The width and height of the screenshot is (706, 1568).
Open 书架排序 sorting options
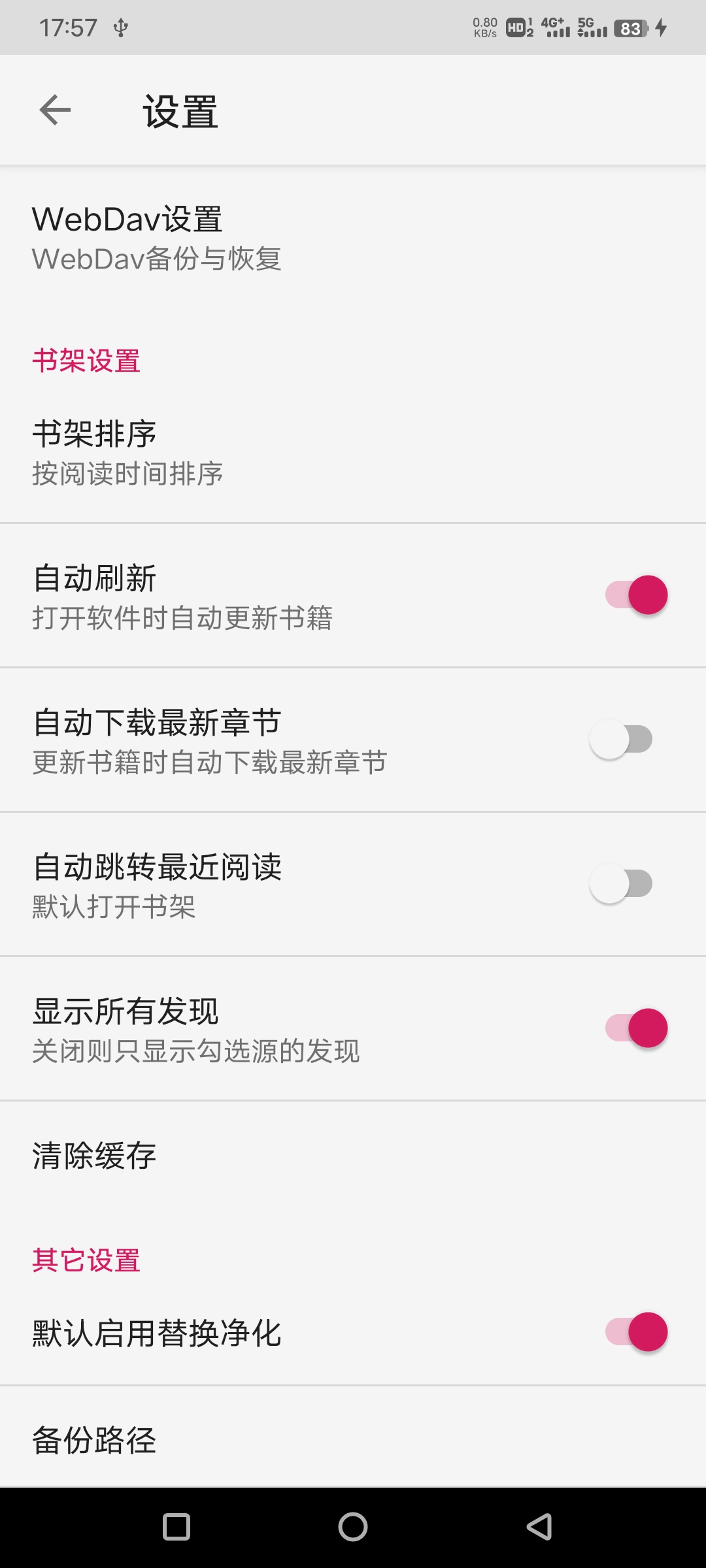tap(353, 451)
